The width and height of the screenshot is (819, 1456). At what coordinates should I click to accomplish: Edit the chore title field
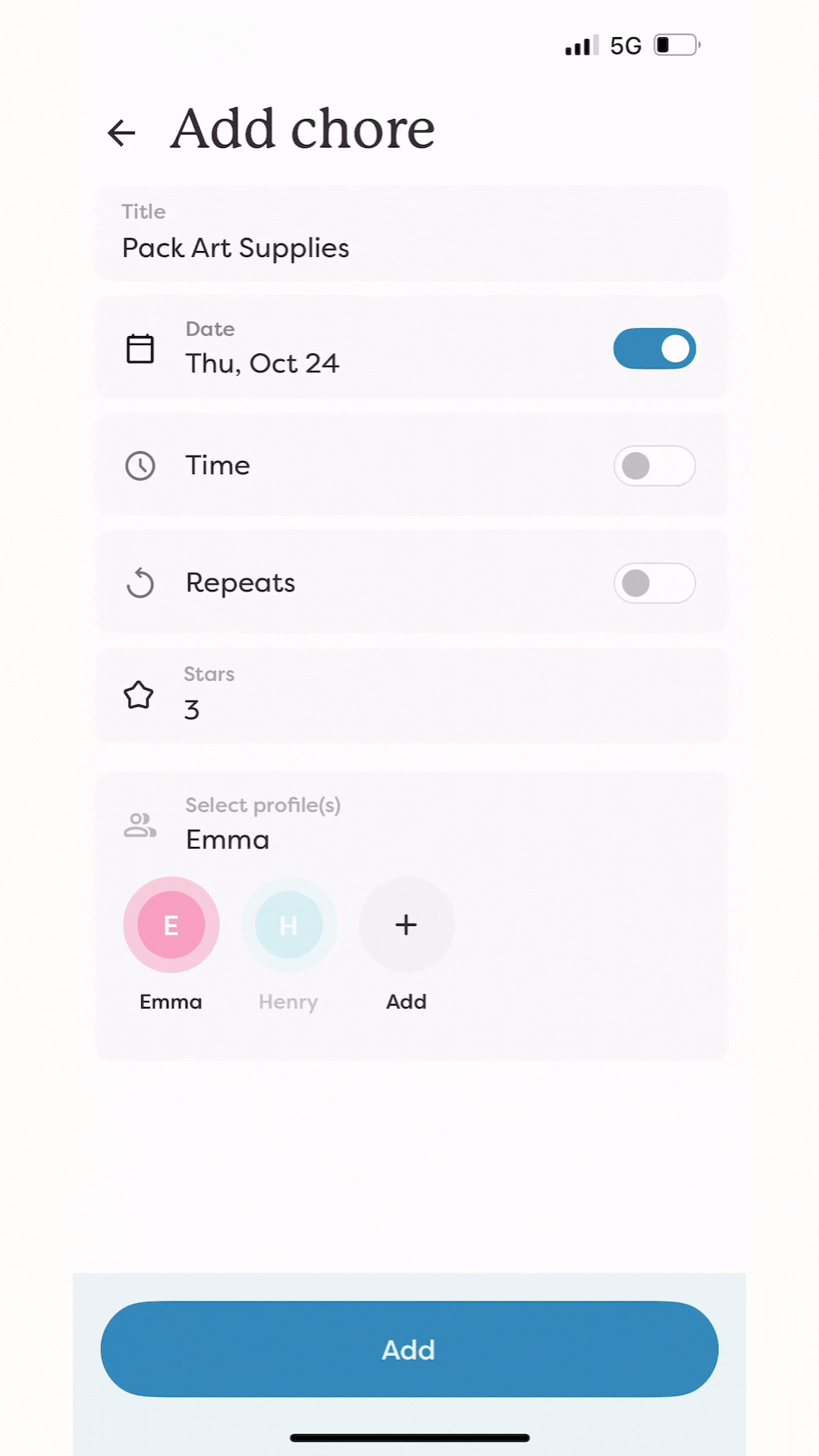pyautogui.click(x=409, y=247)
